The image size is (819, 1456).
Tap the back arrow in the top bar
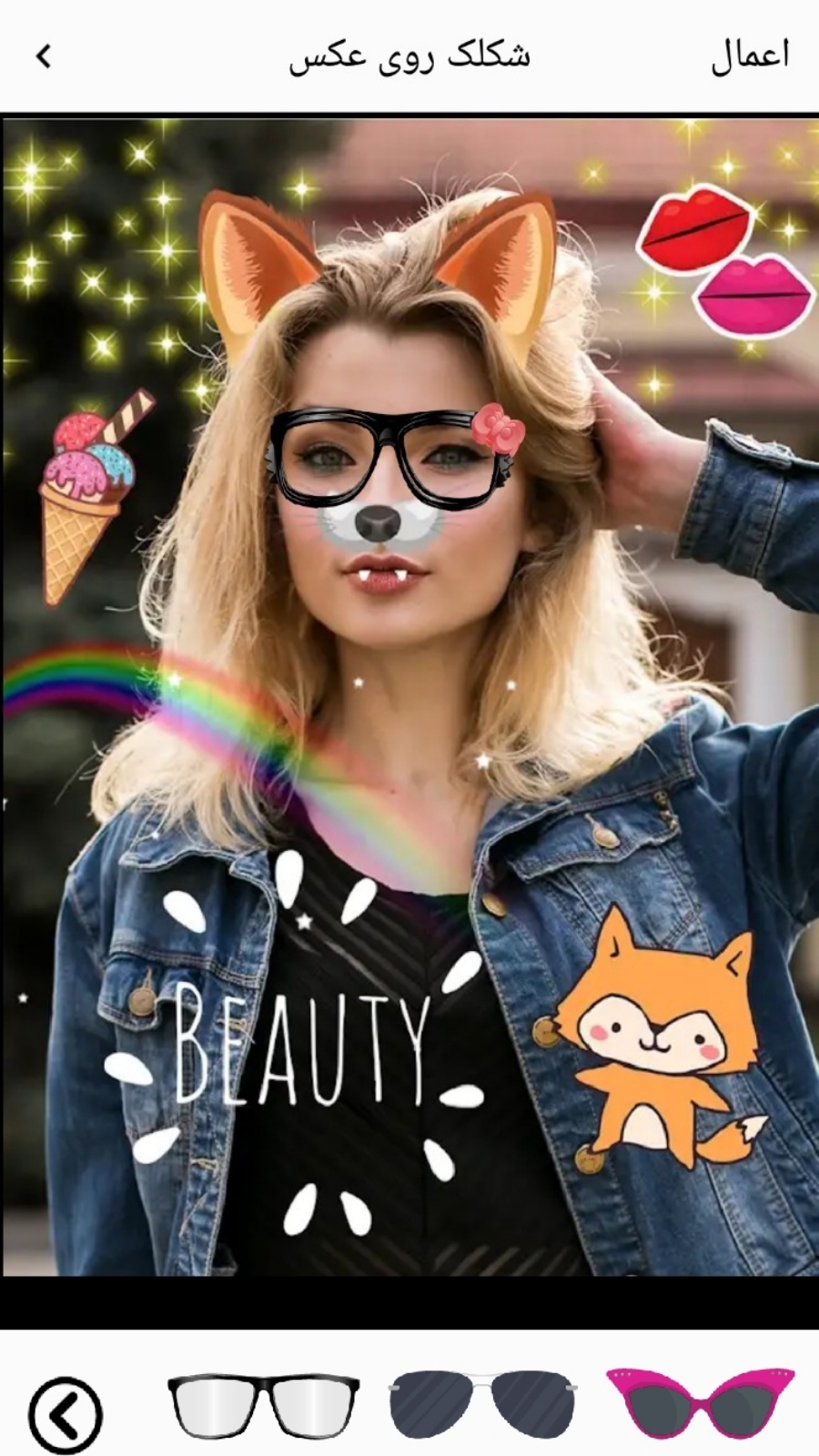pos(43,56)
